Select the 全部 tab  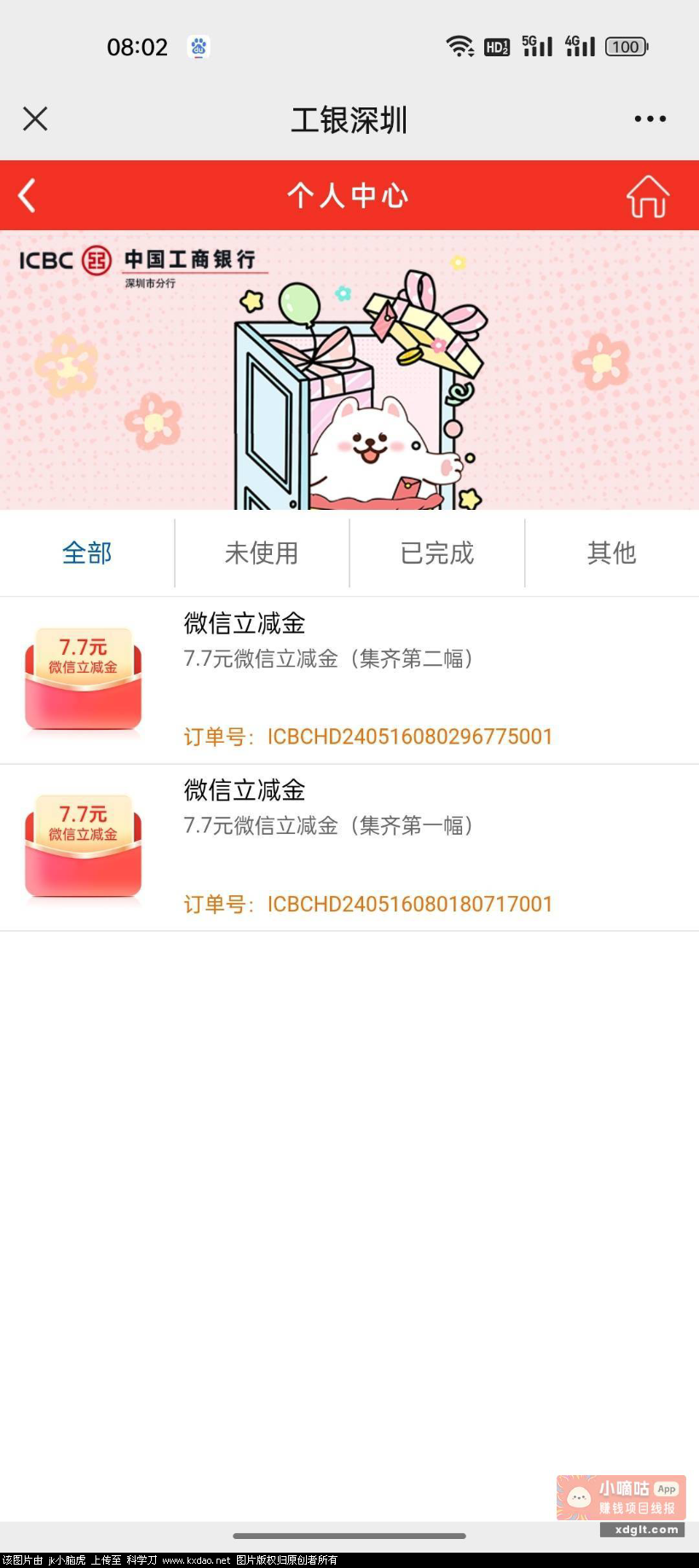pos(87,553)
